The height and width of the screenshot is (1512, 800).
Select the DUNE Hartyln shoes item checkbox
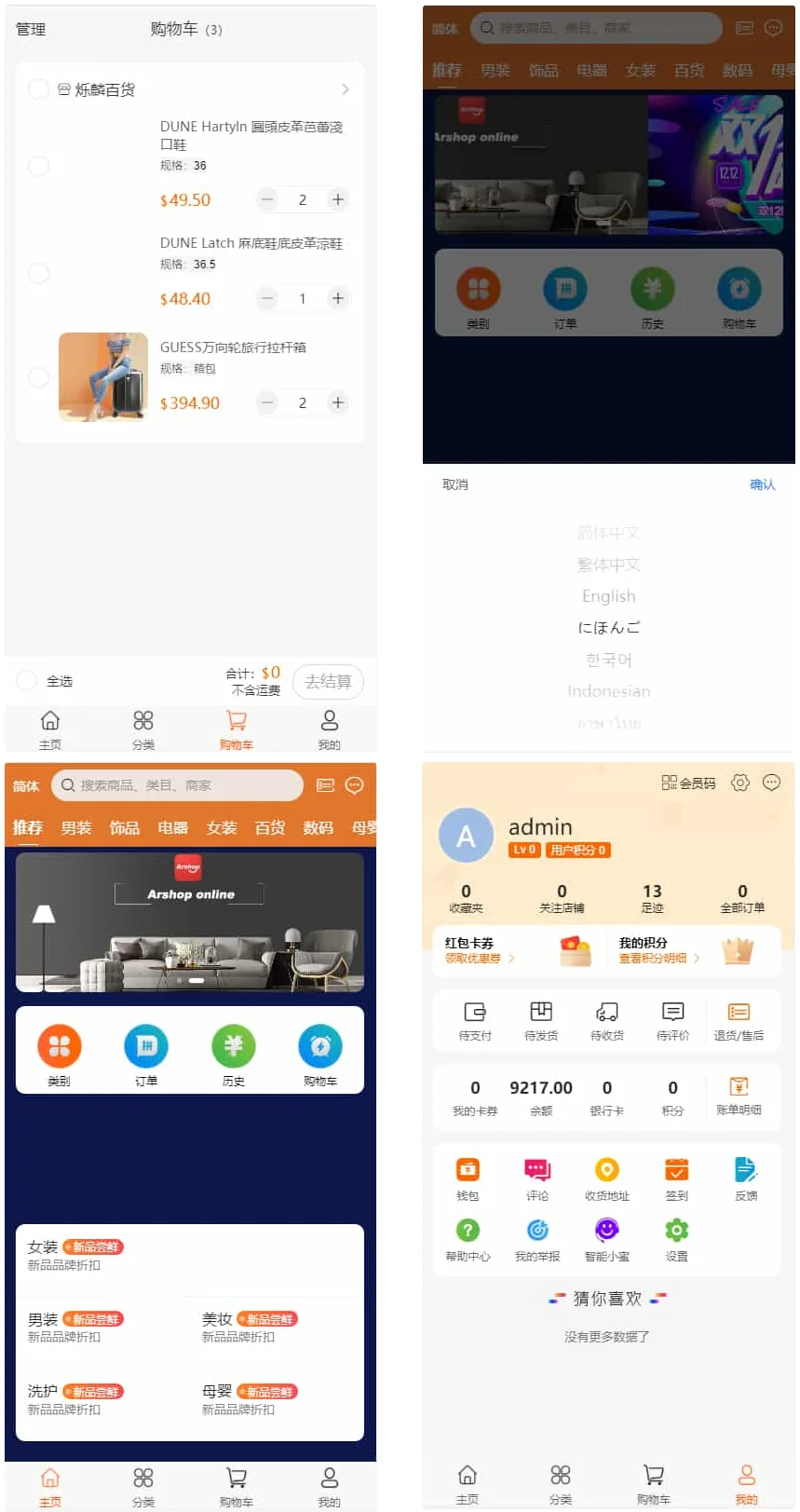[38, 166]
